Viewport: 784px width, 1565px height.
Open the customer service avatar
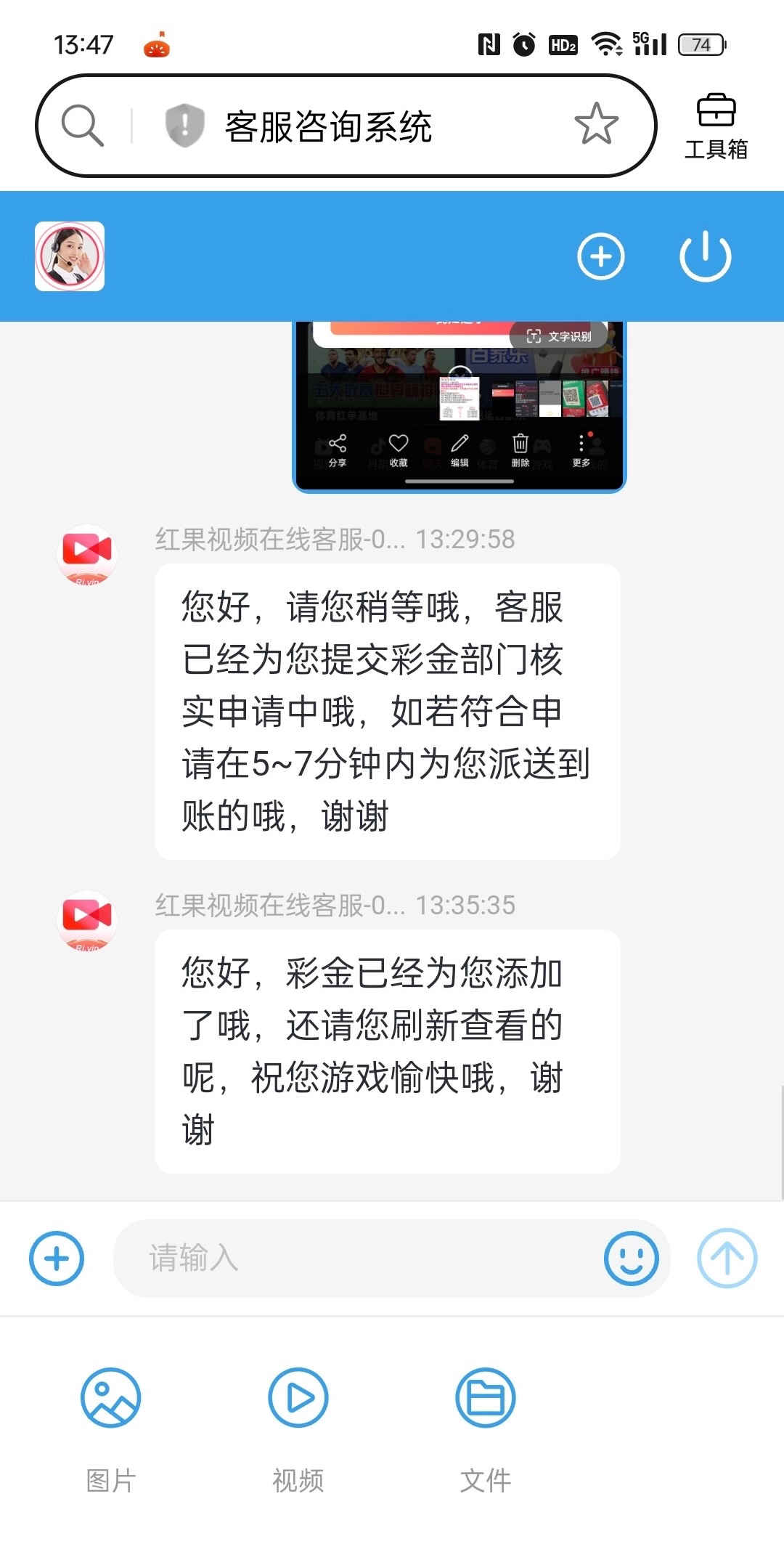coord(70,256)
